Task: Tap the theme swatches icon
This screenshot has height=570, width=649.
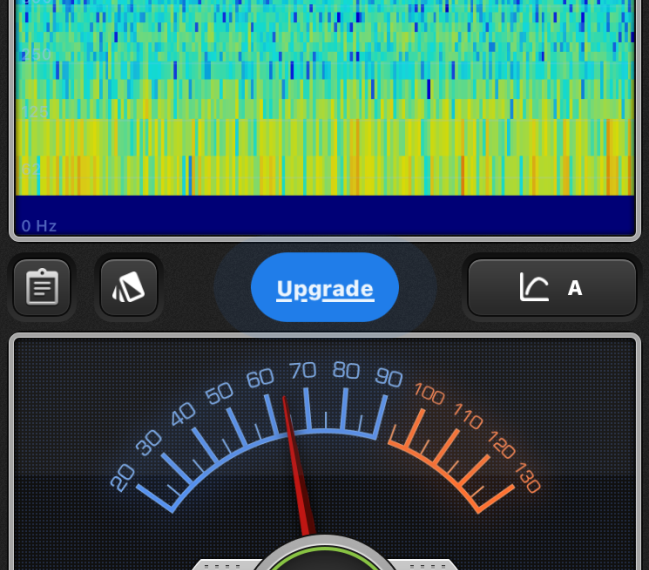Action: (x=129, y=288)
